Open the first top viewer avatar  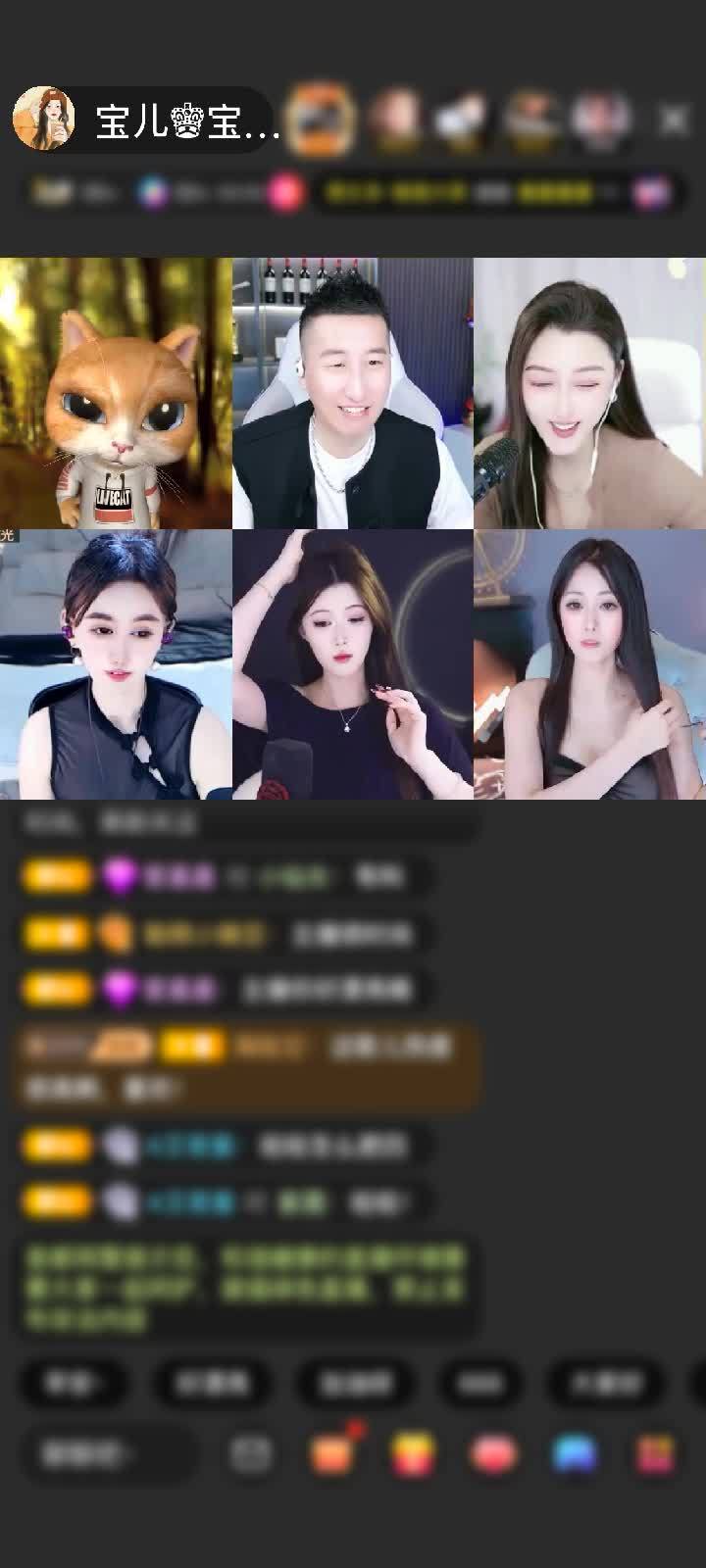[x=323, y=119]
